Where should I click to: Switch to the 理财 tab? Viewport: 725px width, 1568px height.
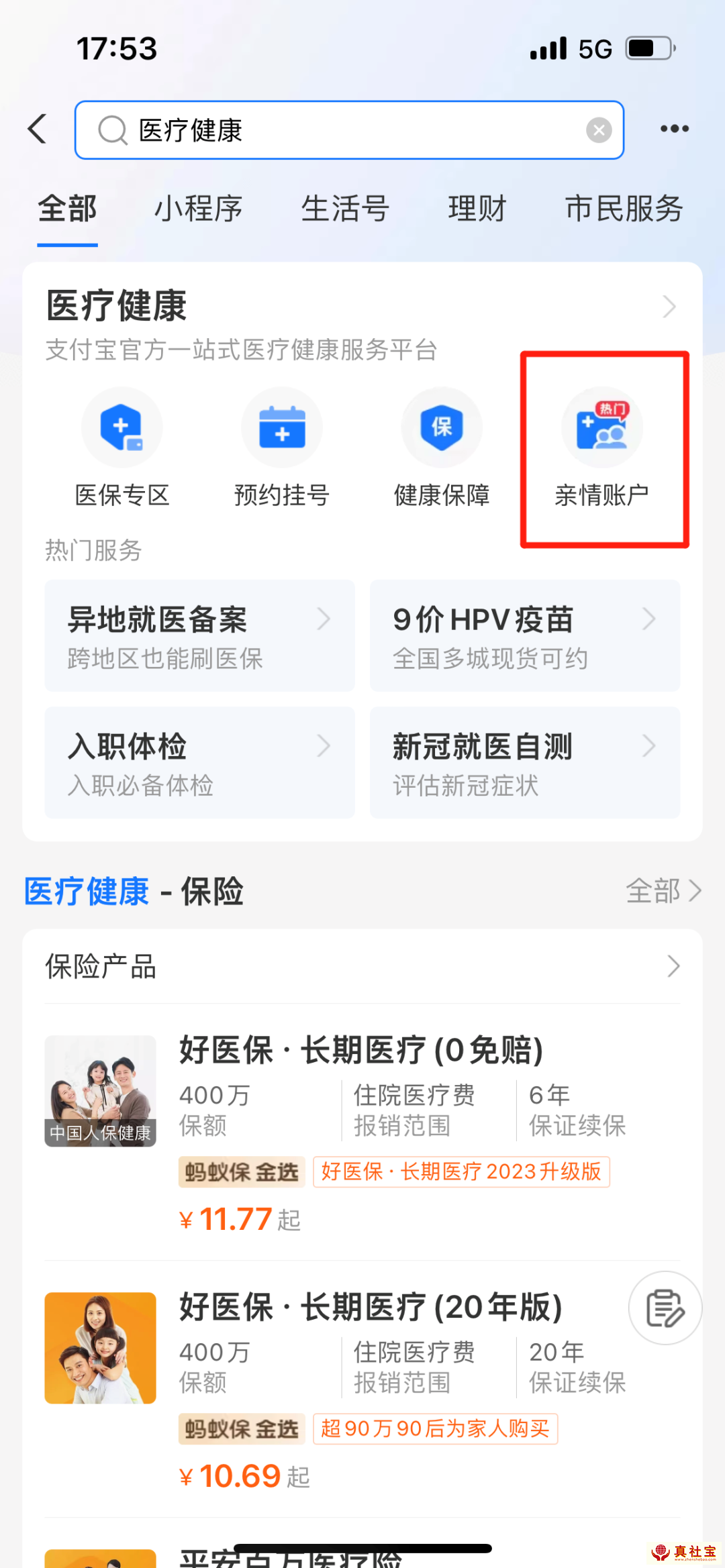(x=477, y=209)
